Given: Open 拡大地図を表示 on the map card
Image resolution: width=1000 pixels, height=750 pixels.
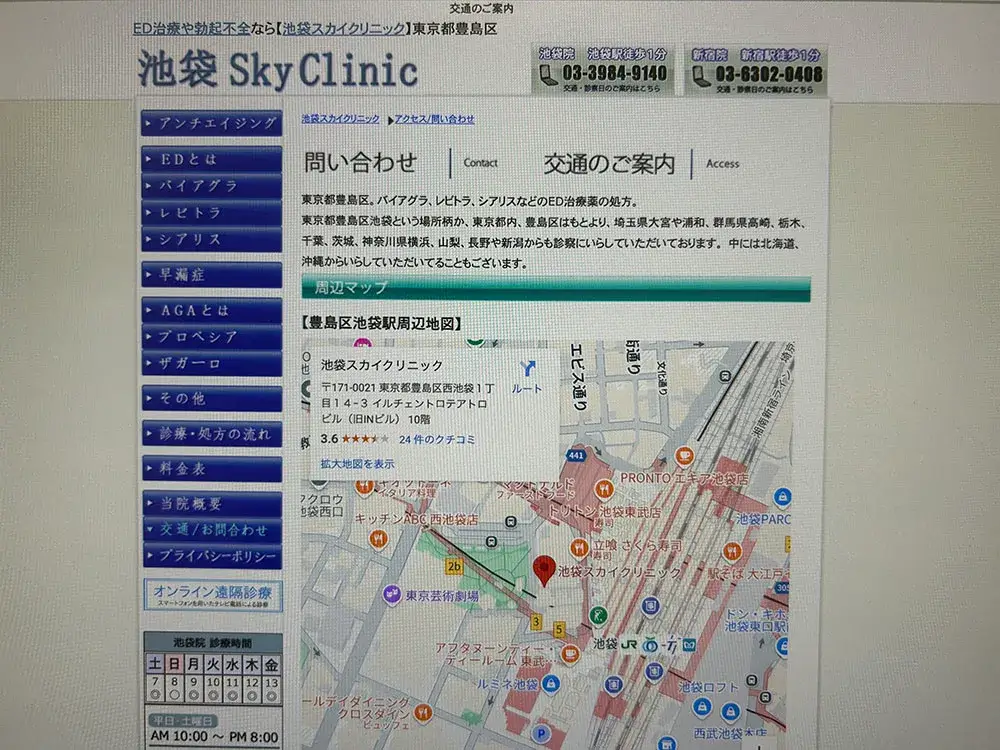Looking at the screenshot, I should [357, 464].
